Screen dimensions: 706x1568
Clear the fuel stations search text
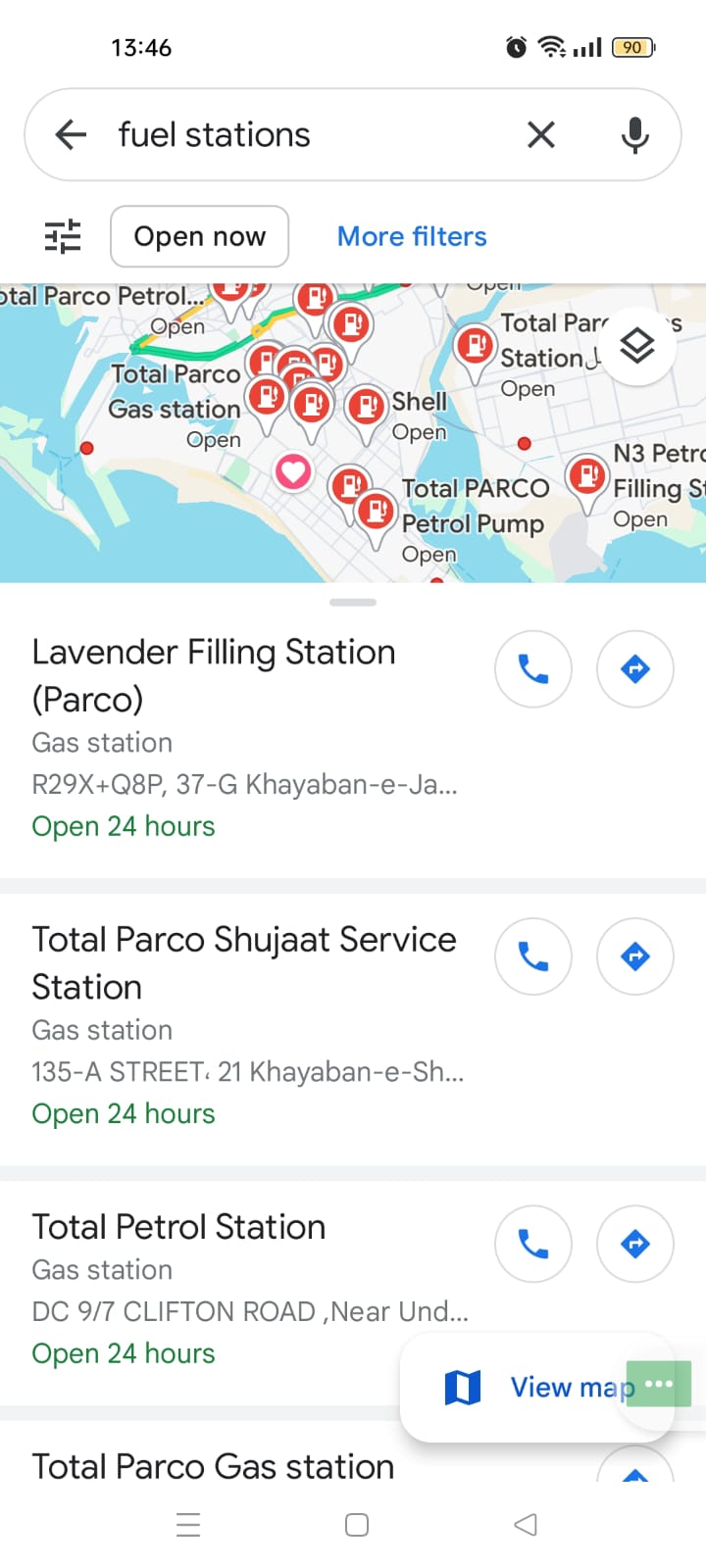[x=541, y=134]
